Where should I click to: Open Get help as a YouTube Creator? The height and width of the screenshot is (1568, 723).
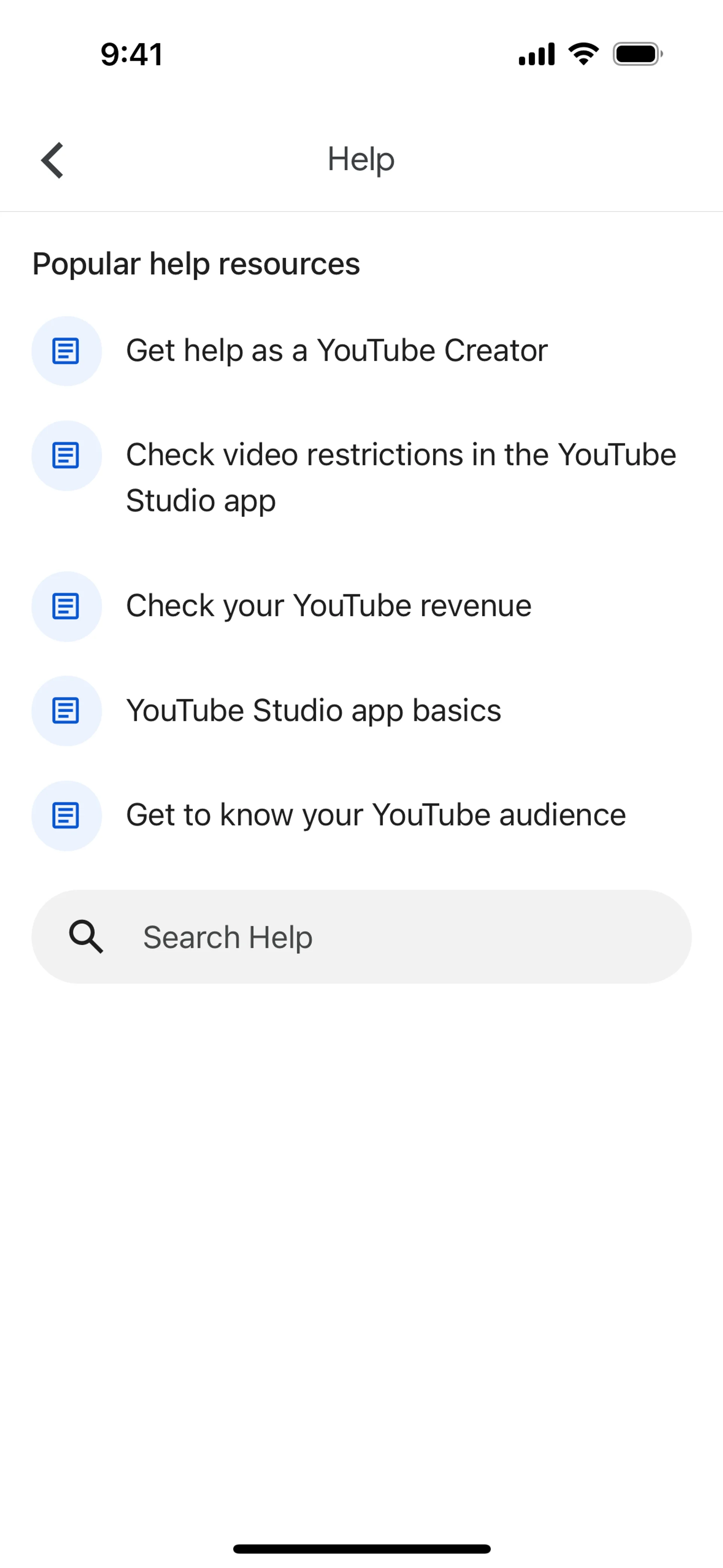pos(336,351)
